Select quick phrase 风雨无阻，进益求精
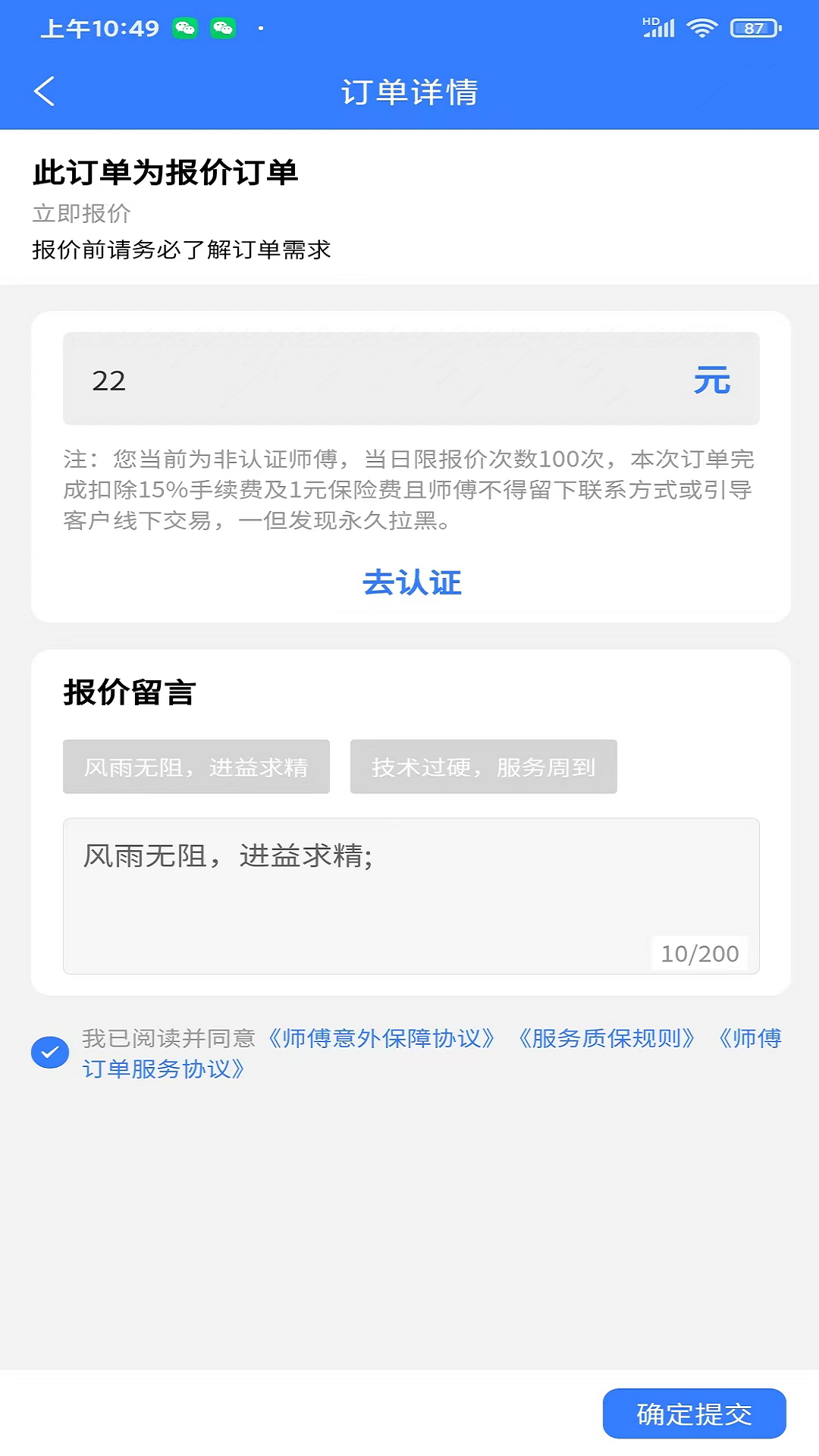Screen dimensions: 819x1456 [196, 767]
